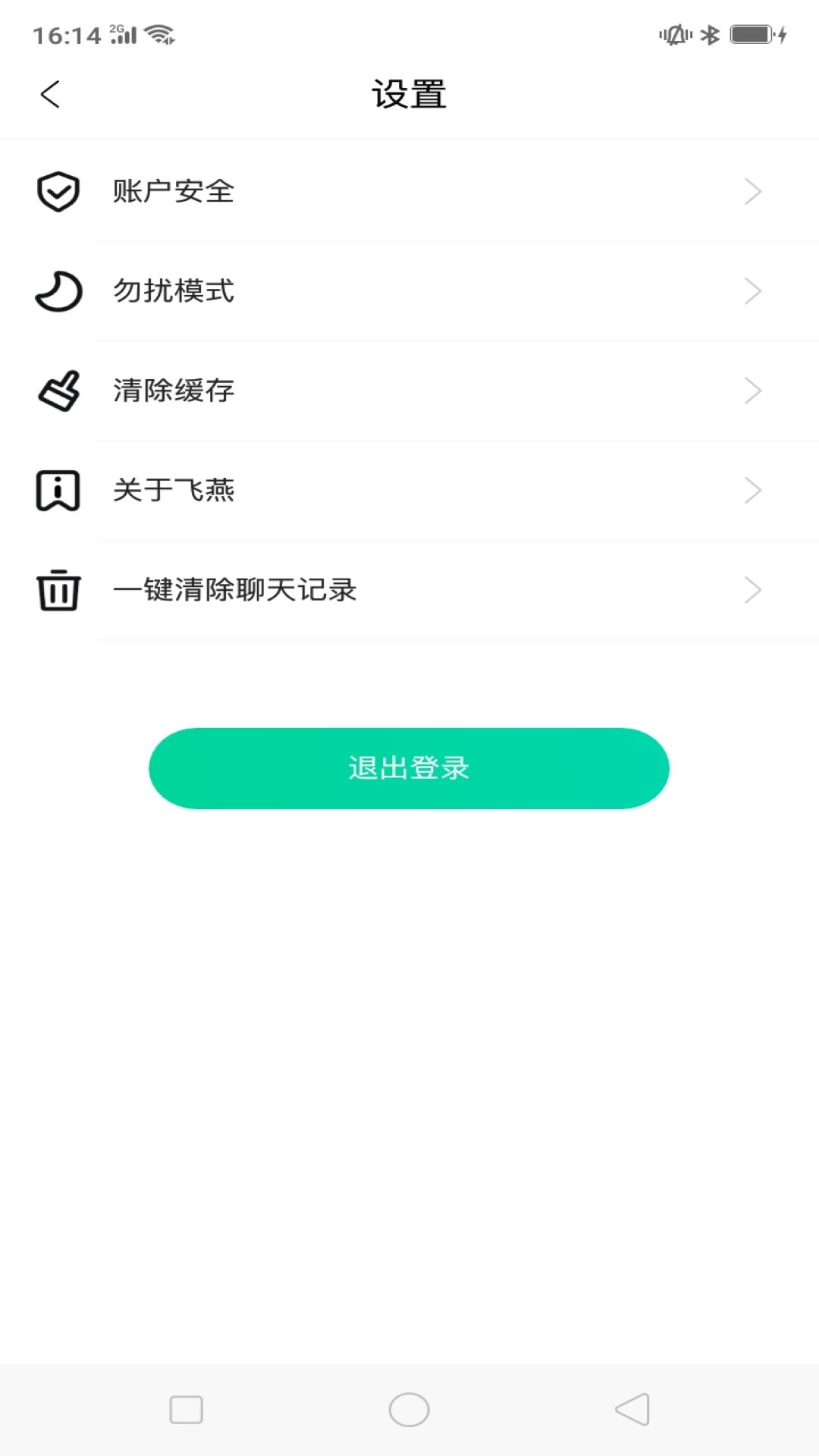
Task: Select the 账户安全 row text
Action: [174, 192]
